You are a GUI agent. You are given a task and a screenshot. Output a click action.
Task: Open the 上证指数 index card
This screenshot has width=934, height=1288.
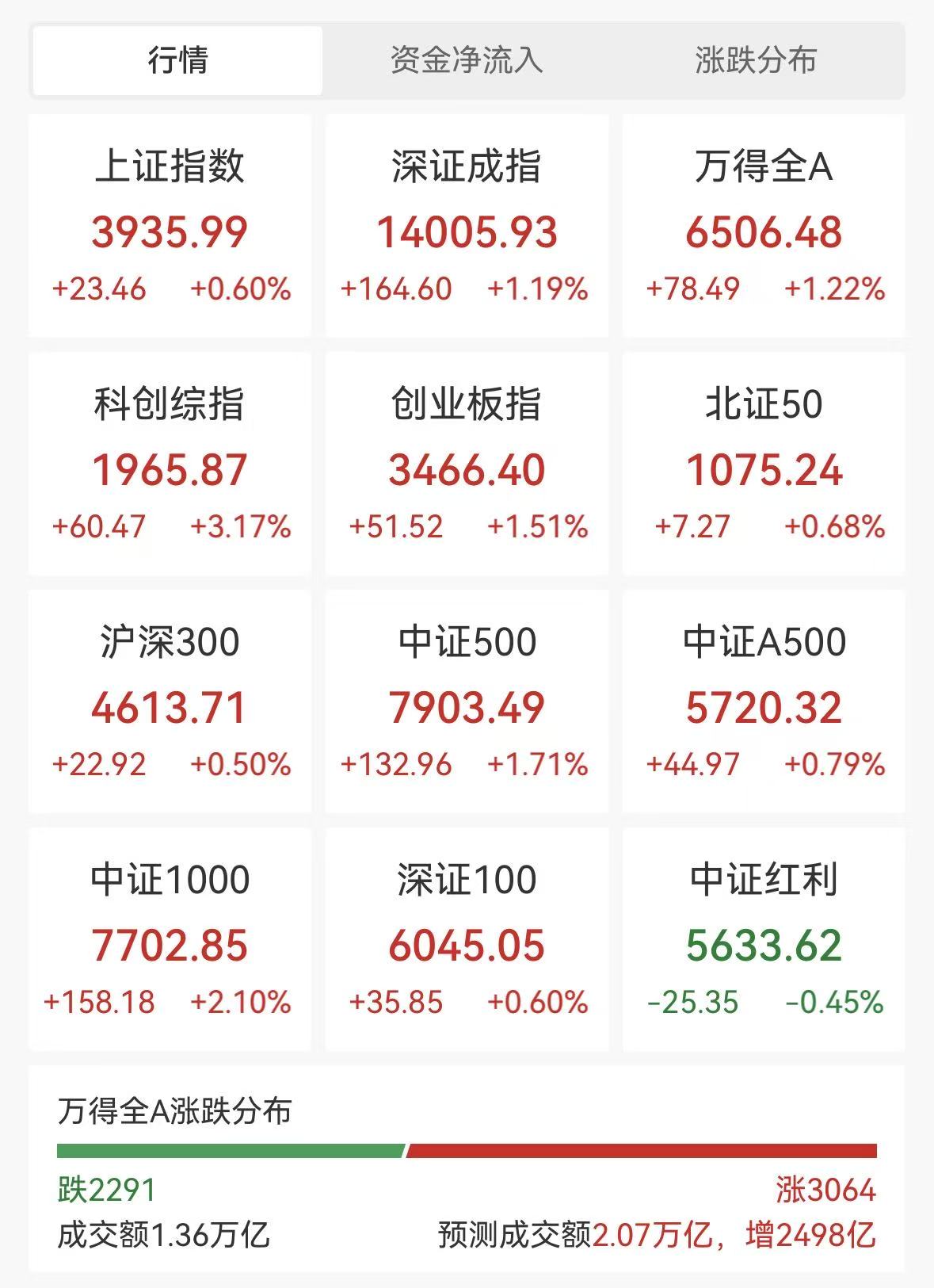coord(170,226)
